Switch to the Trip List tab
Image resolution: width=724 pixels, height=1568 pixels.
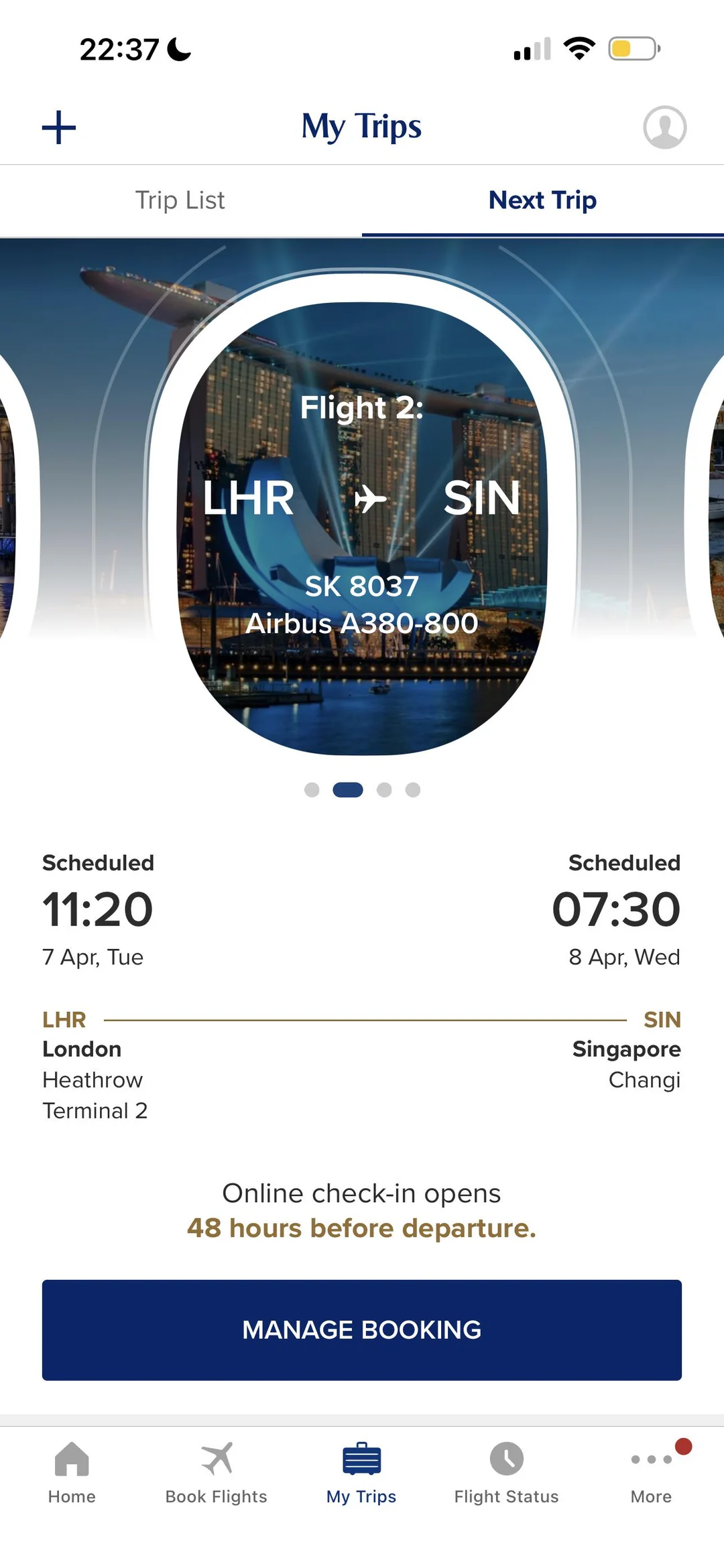[180, 200]
